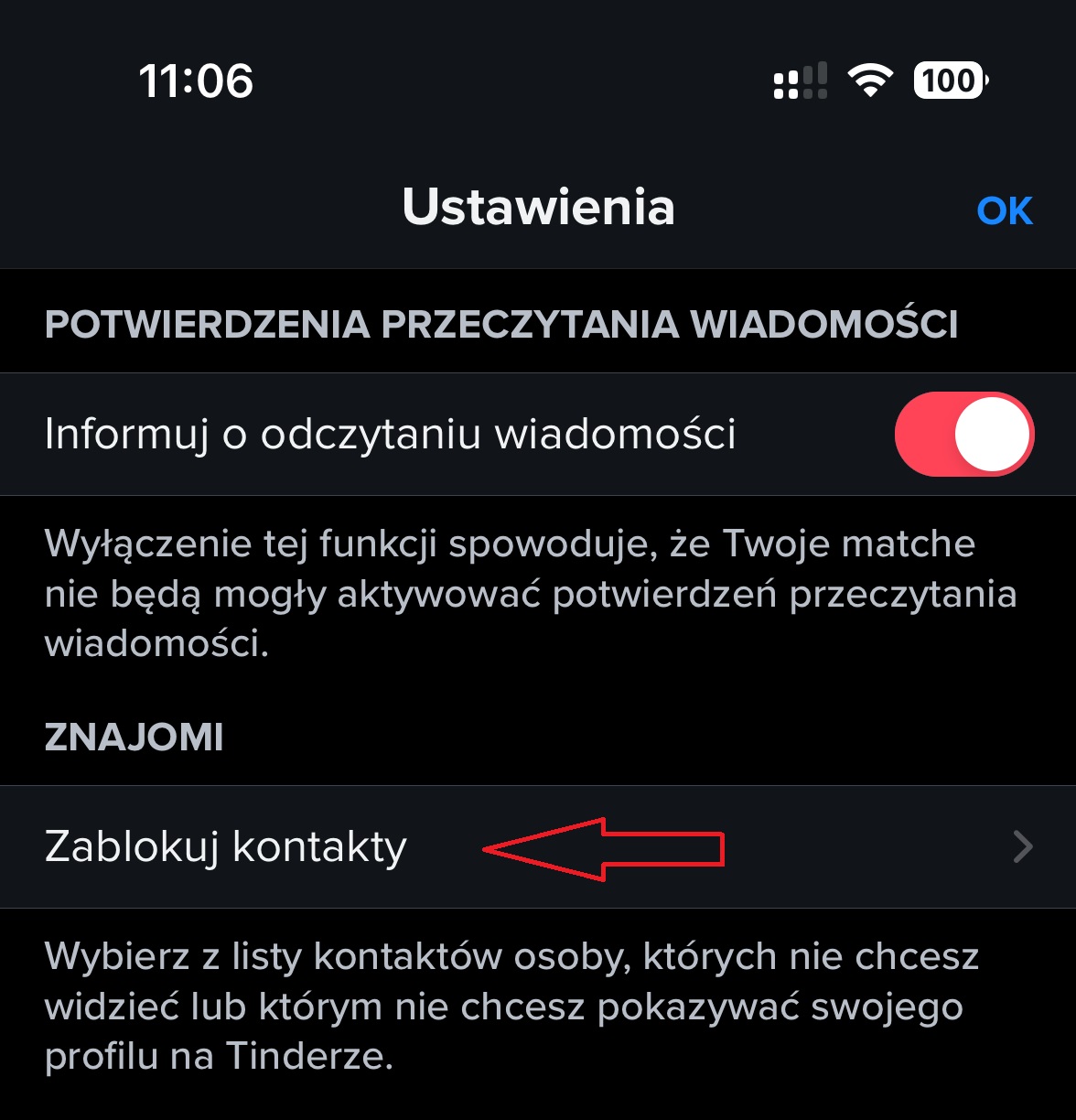The image size is (1076, 1120).
Task: Confirm settings with the OK button
Action: pyautogui.click(x=1004, y=211)
